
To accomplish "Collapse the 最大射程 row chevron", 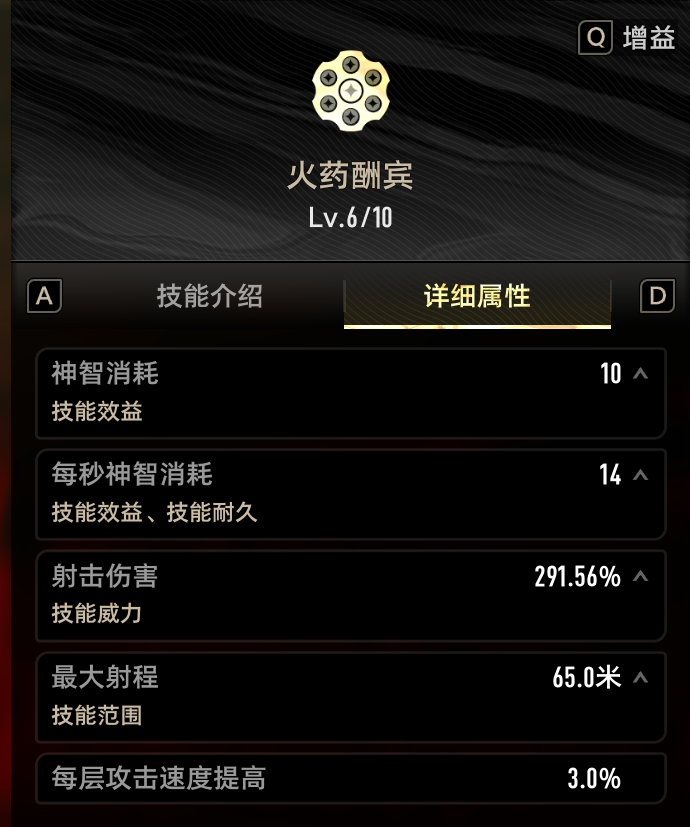I will (x=642, y=678).
